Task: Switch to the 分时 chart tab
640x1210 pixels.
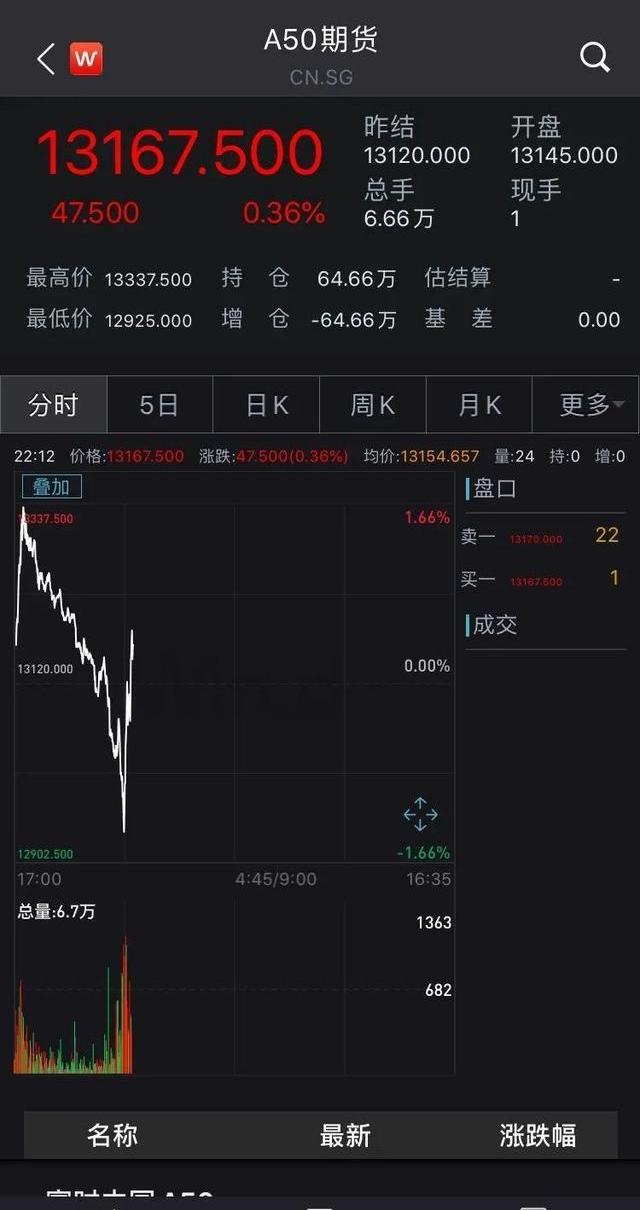Action: coord(53,405)
